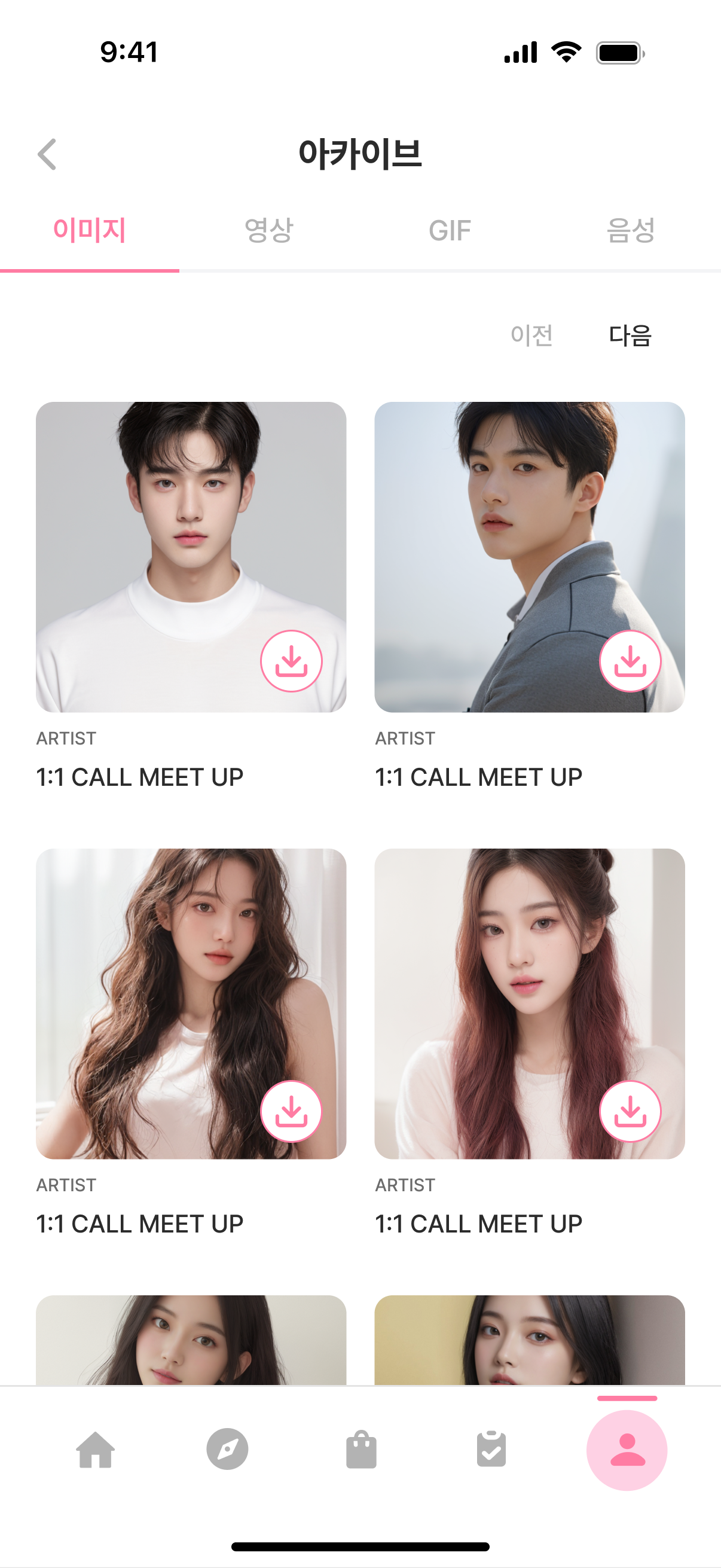Open the profile tab in the bottom bar
This screenshot has height=1568, width=721.
(627, 1450)
